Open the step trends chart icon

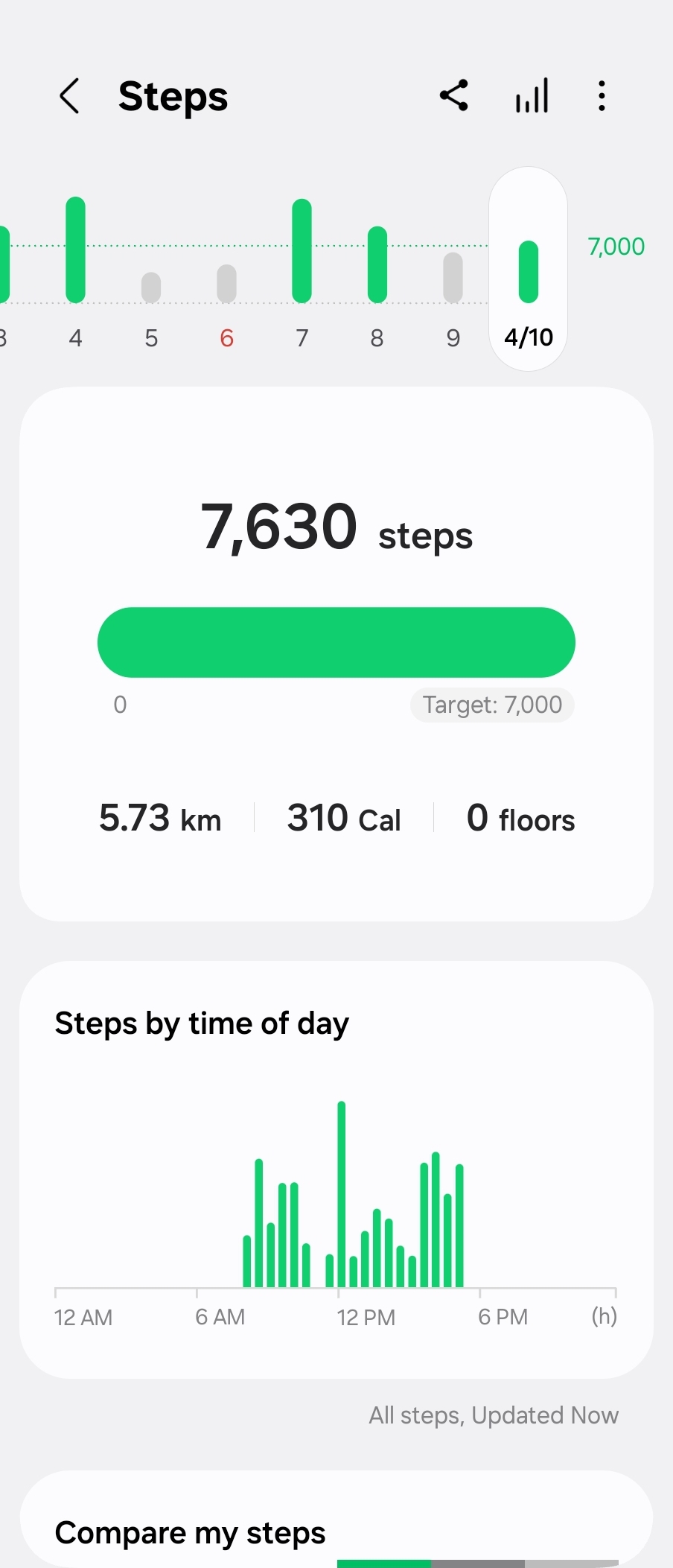click(532, 95)
